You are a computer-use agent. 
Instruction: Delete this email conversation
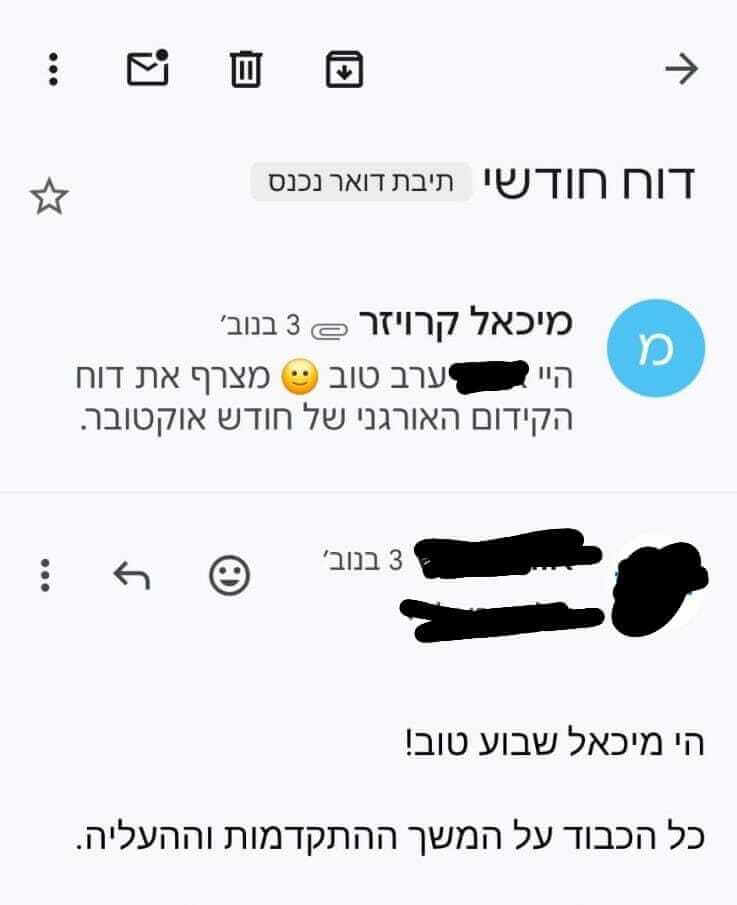point(246,70)
